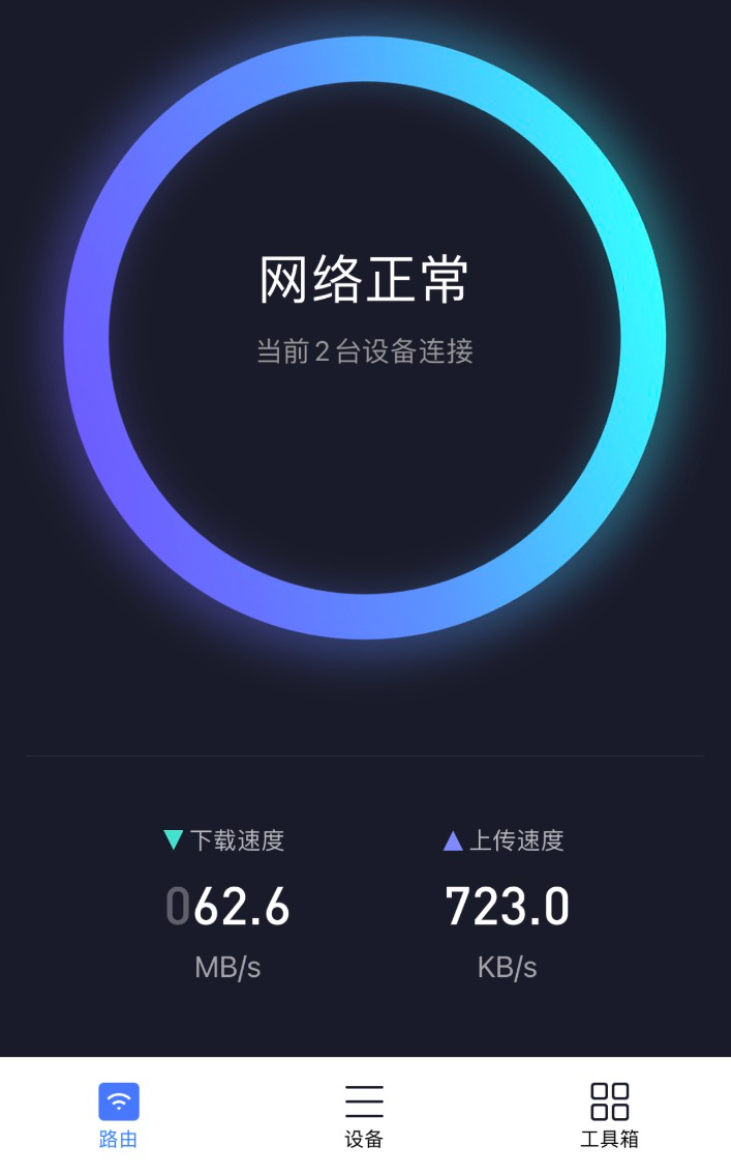Go to the 工具箱 tab
This screenshot has width=731, height=1173.
coord(610,1115)
